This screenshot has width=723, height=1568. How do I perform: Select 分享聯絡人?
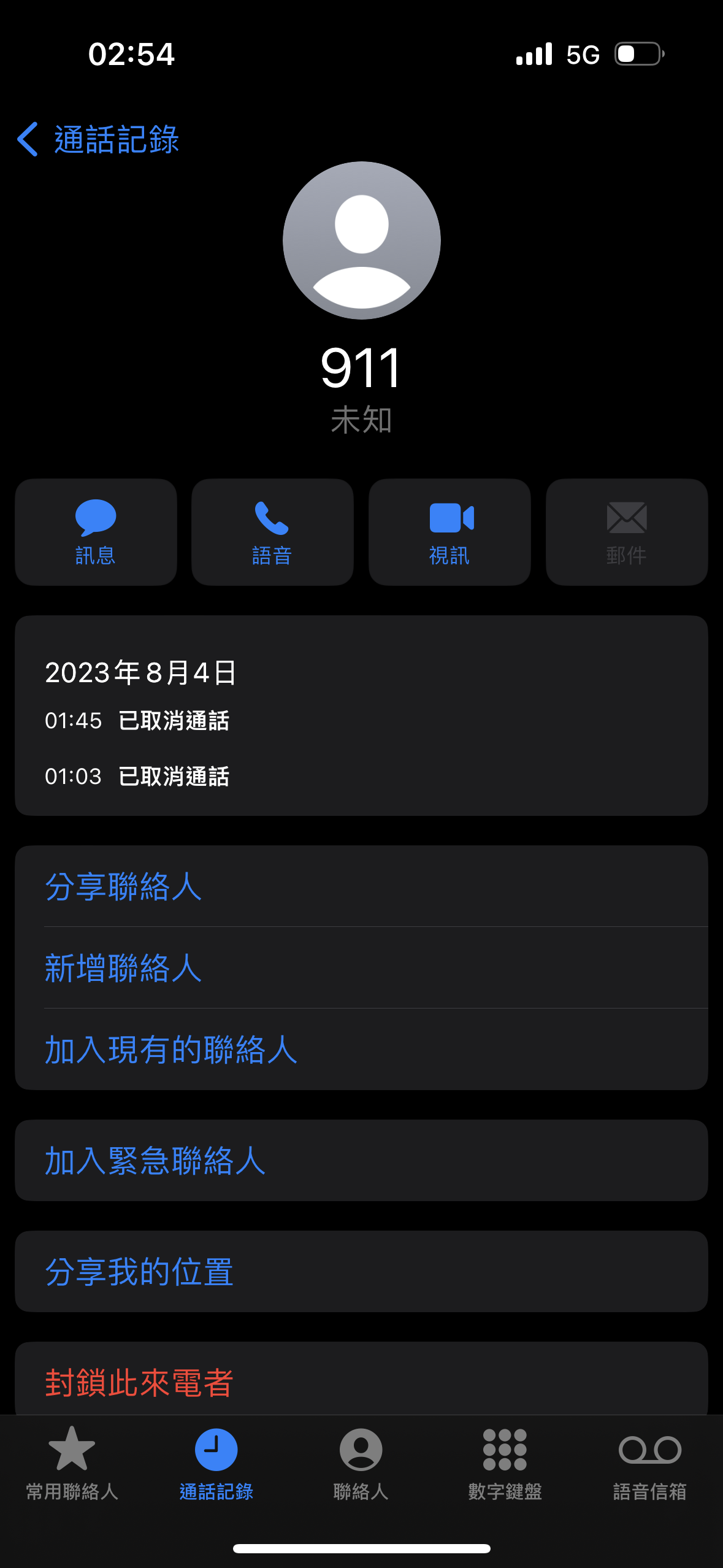pyautogui.click(x=361, y=886)
